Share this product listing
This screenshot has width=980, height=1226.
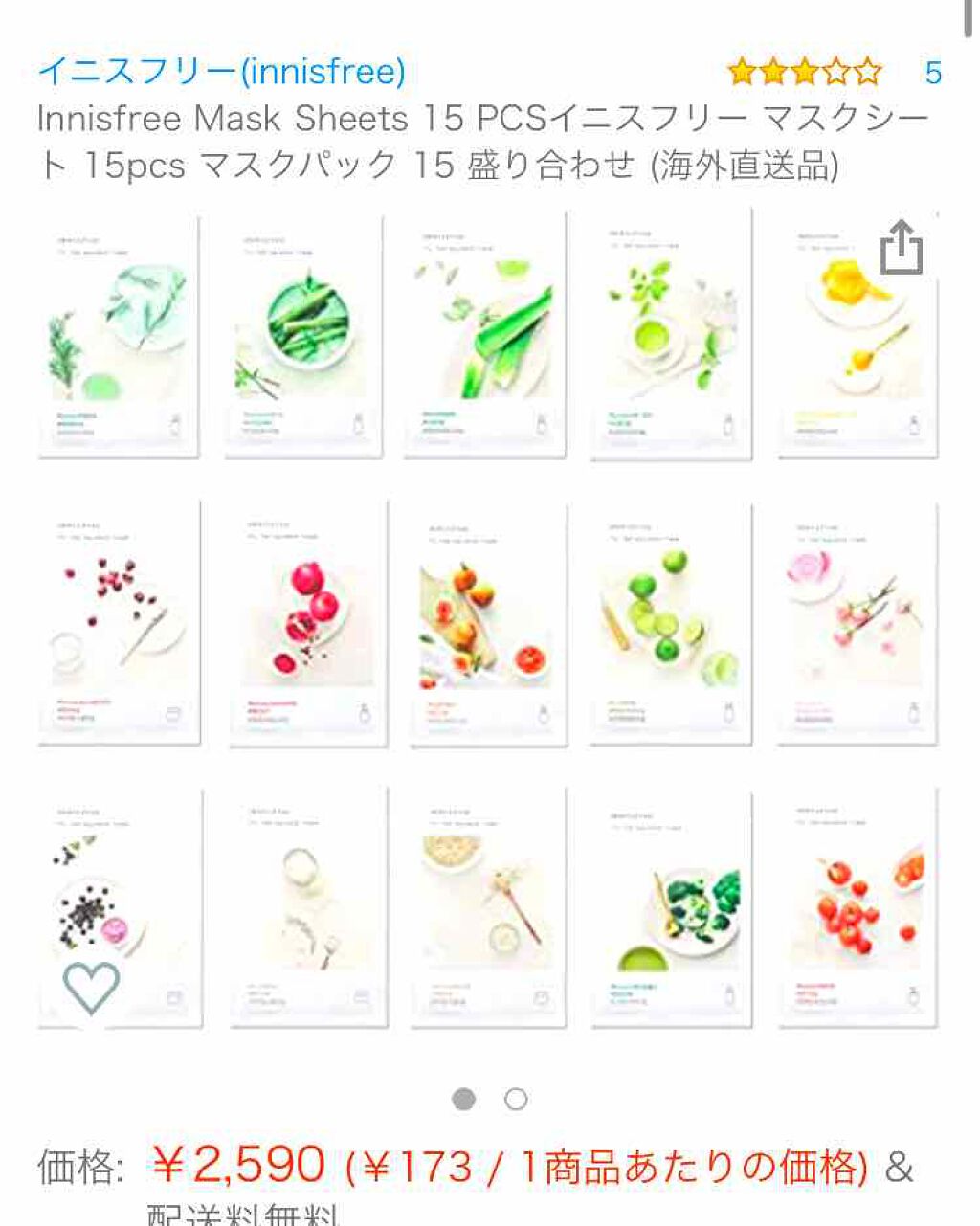click(901, 248)
